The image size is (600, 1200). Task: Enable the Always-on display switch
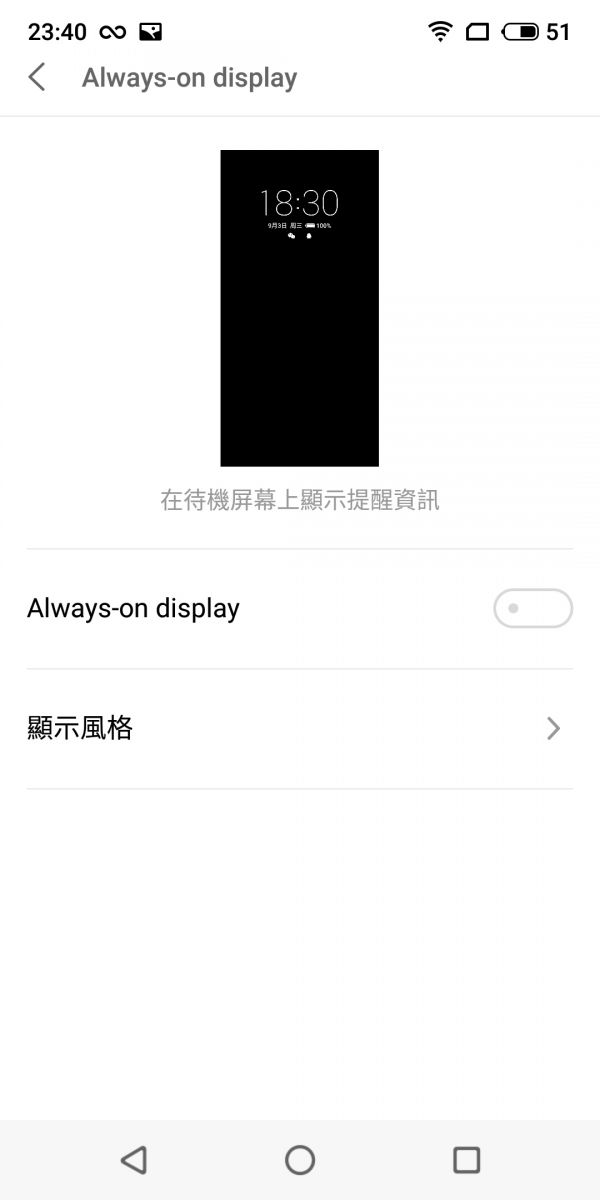click(x=533, y=608)
